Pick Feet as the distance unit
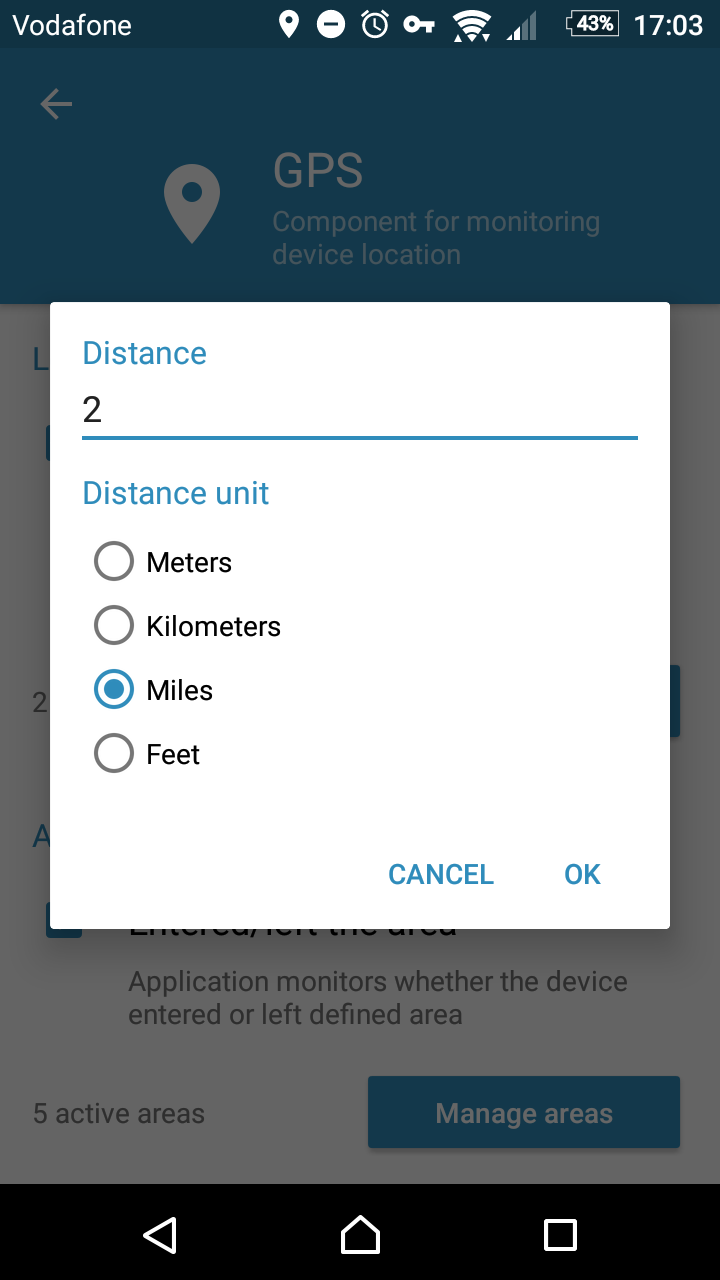 114,754
